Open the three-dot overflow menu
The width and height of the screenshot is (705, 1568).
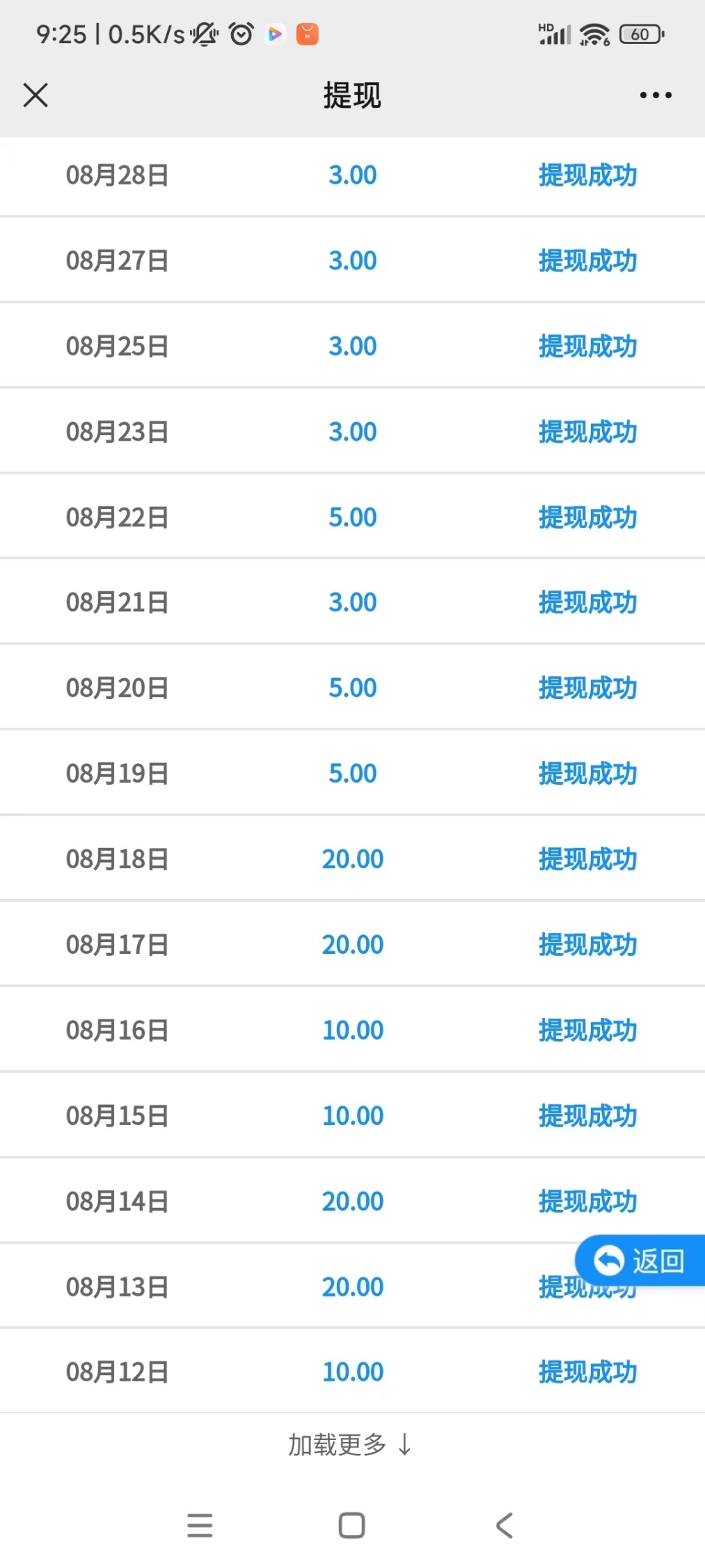[x=656, y=95]
